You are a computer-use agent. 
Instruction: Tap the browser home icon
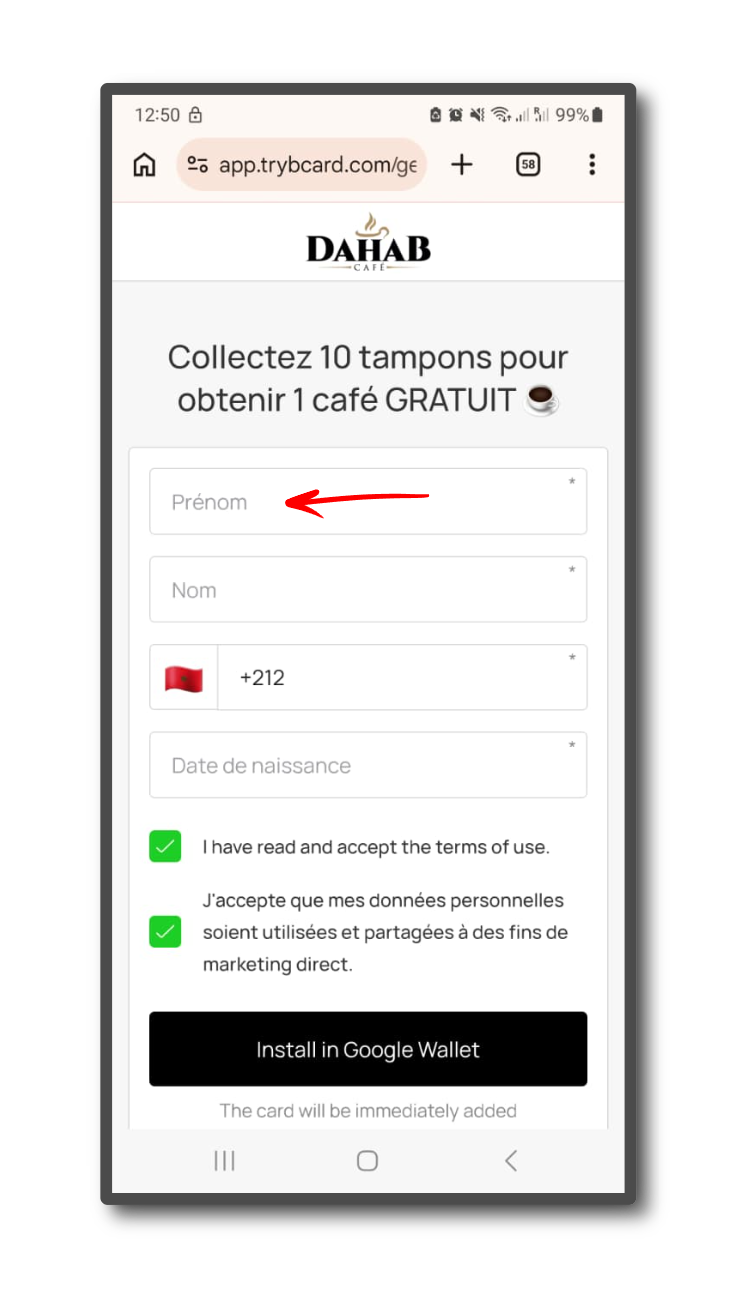coord(145,165)
